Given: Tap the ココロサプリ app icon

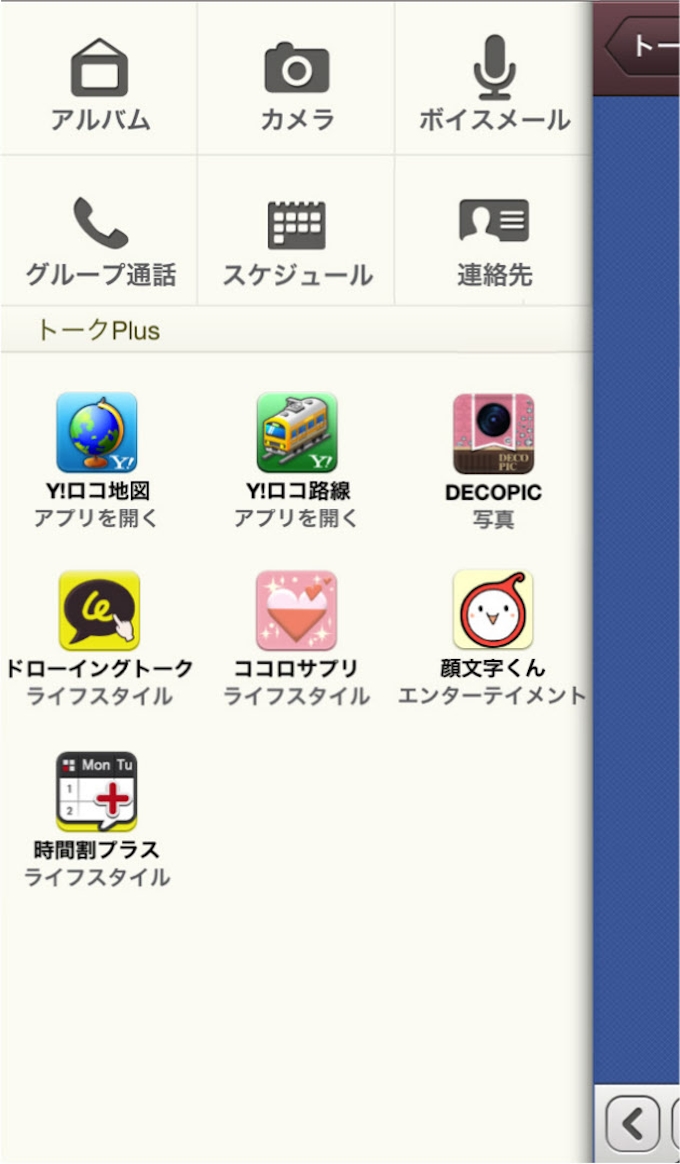Looking at the screenshot, I should 296,612.
